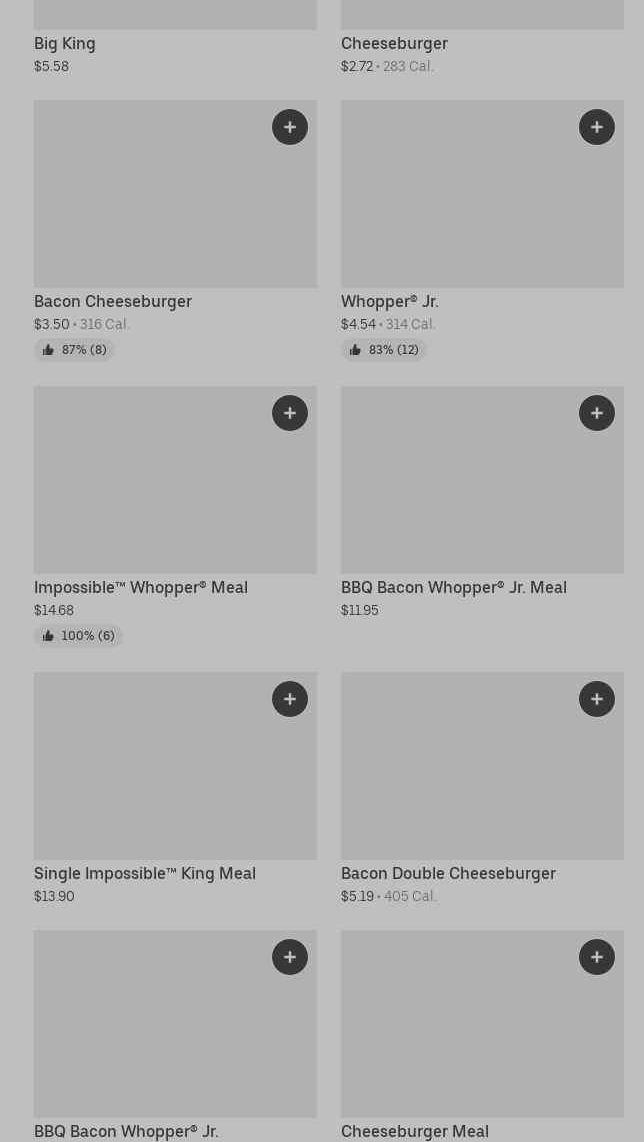Tap plus on BBQ Bacon Whopper Jr. Meal
Viewport: 644px width, 1142px height.
[x=597, y=413]
